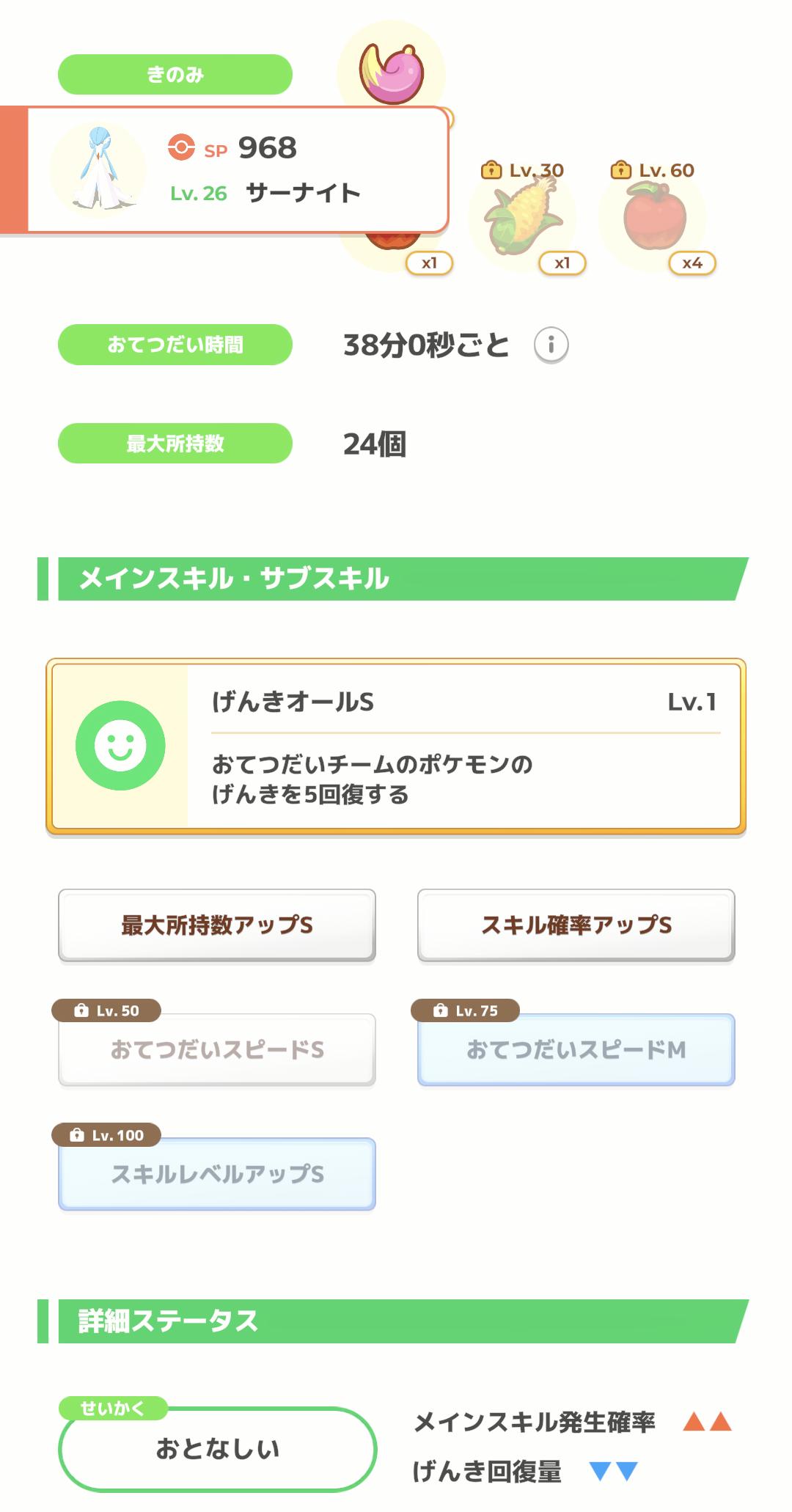Select the 最大所持数アップS sub skill
Viewport: 792px width, 1512px height.
click(x=217, y=925)
